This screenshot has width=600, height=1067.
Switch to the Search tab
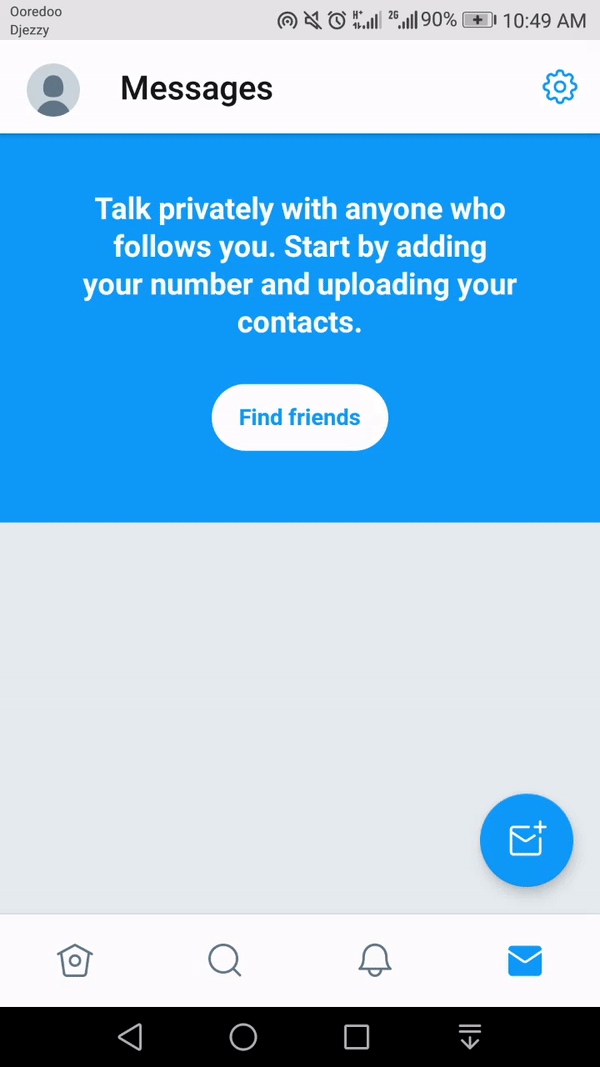224,961
